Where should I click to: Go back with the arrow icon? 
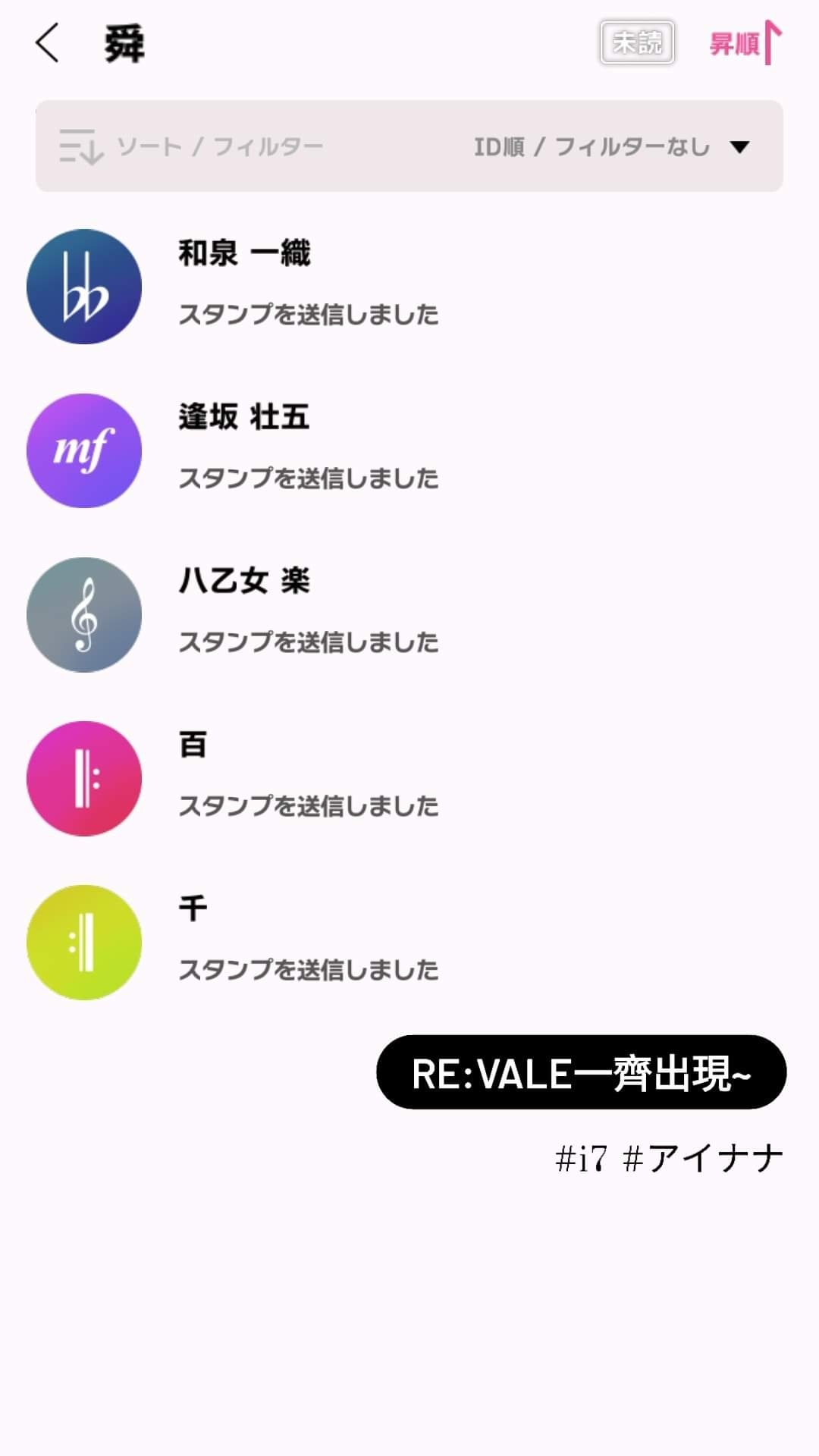[47, 42]
